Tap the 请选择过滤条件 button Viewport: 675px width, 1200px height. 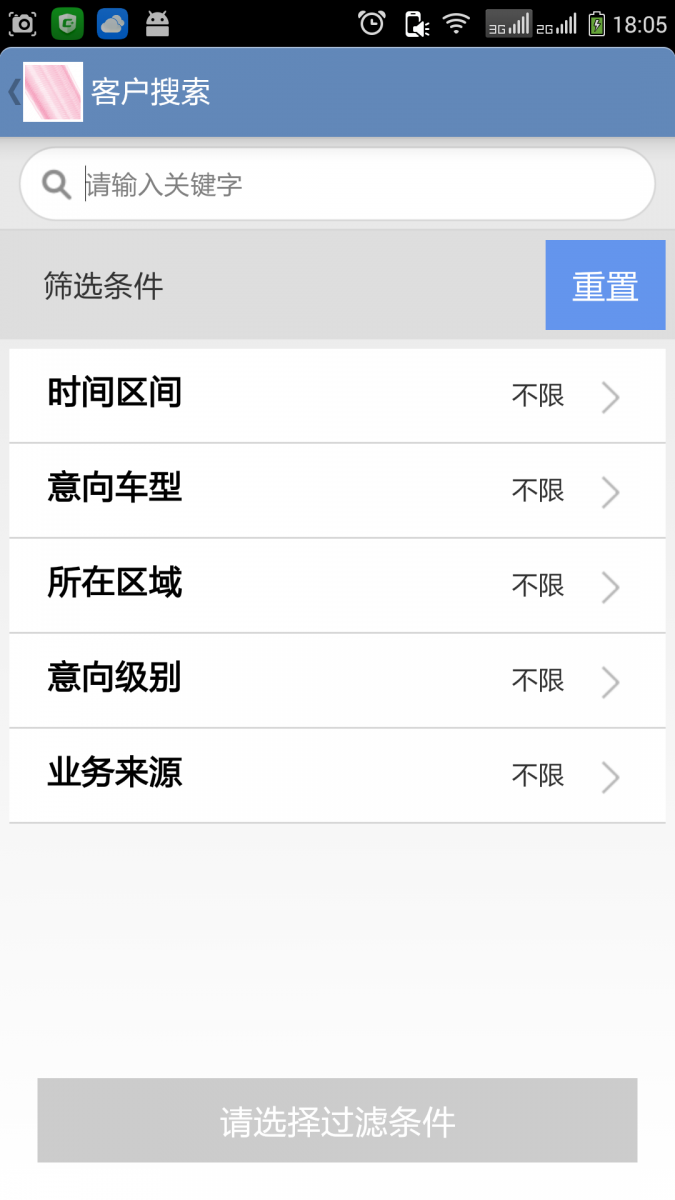tap(337, 1121)
